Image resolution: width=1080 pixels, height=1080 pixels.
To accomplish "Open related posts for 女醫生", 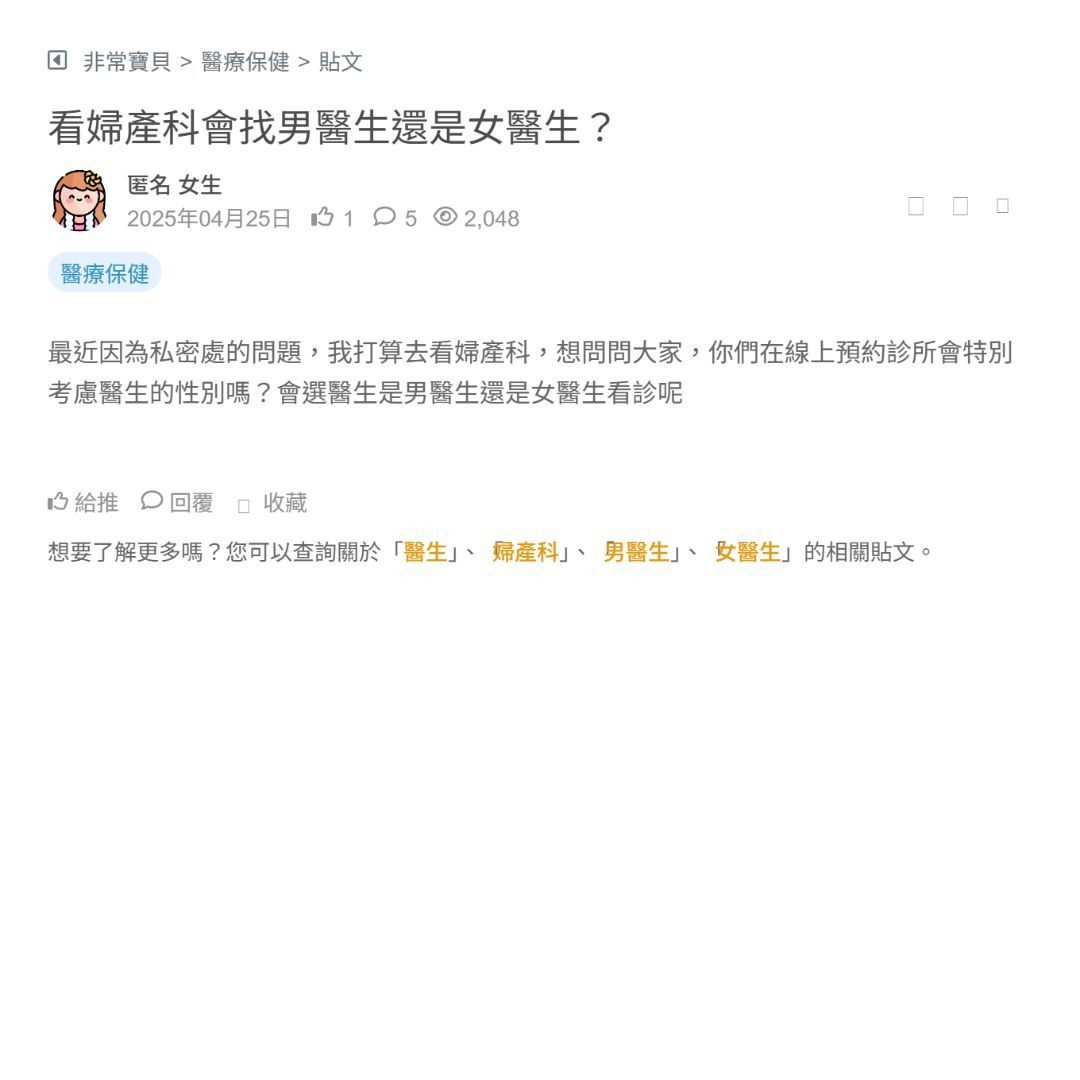I will click(748, 552).
